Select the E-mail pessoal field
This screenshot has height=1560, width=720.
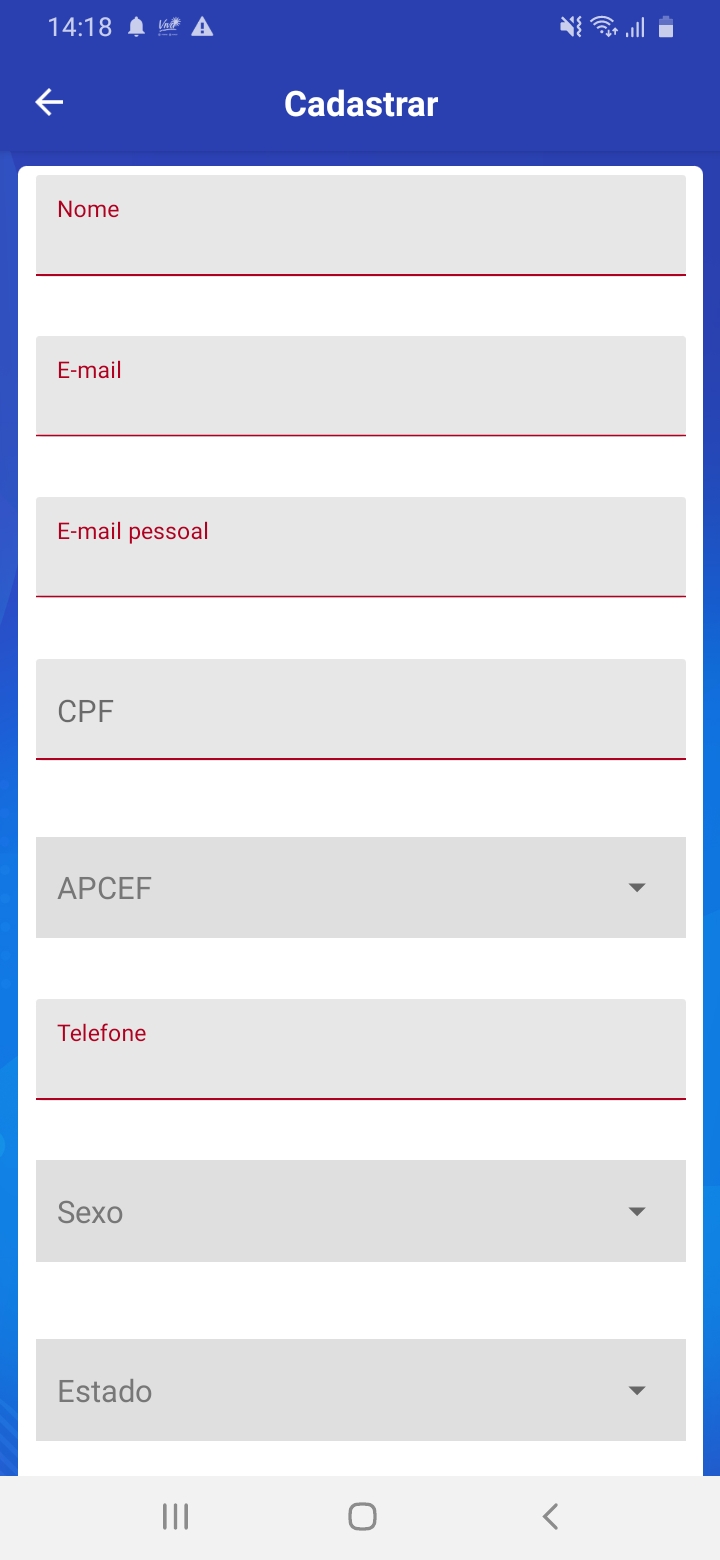361,547
